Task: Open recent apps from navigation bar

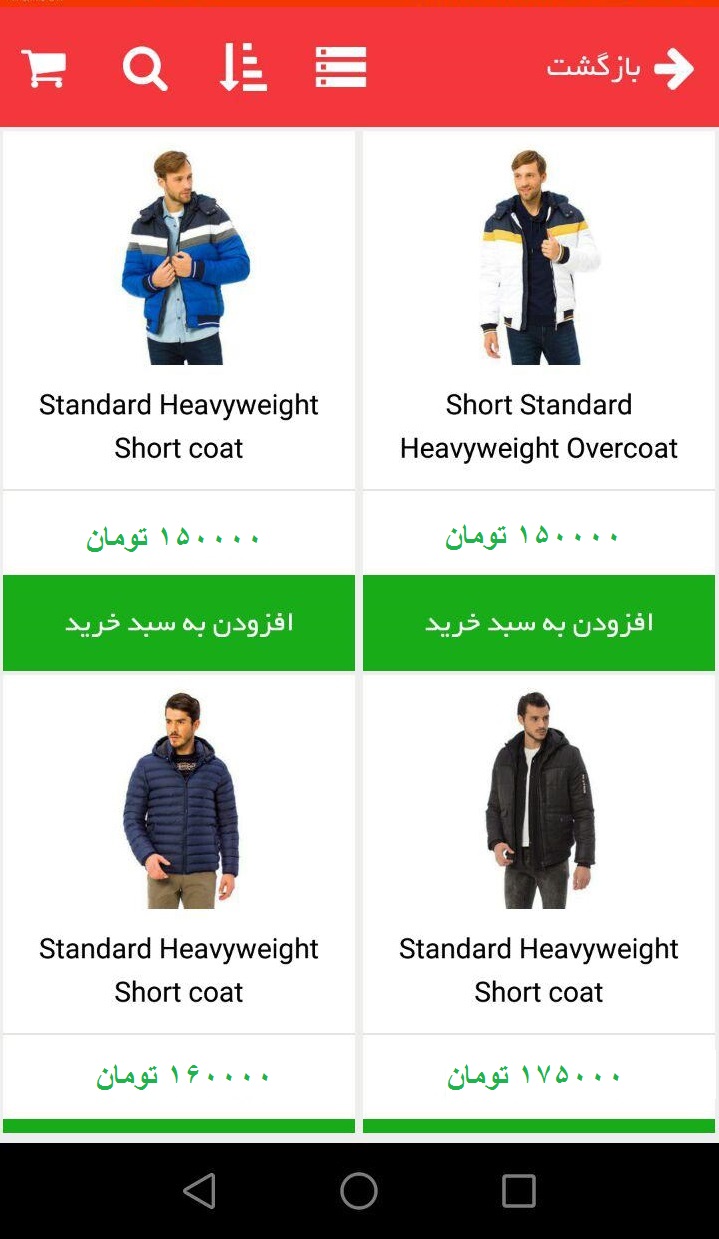Action: pyautogui.click(x=518, y=1191)
